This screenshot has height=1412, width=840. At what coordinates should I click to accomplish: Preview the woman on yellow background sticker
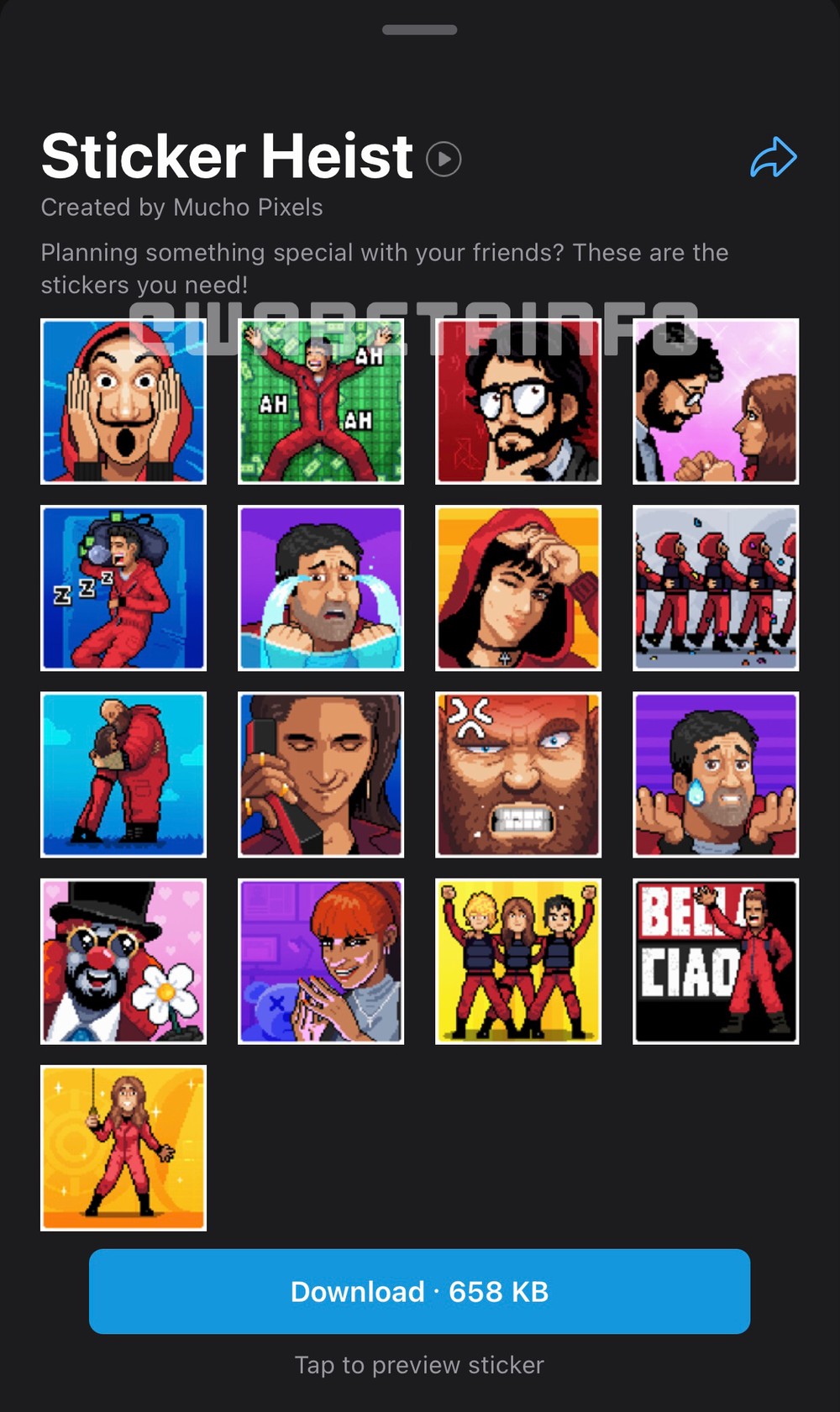pos(123,1148)
